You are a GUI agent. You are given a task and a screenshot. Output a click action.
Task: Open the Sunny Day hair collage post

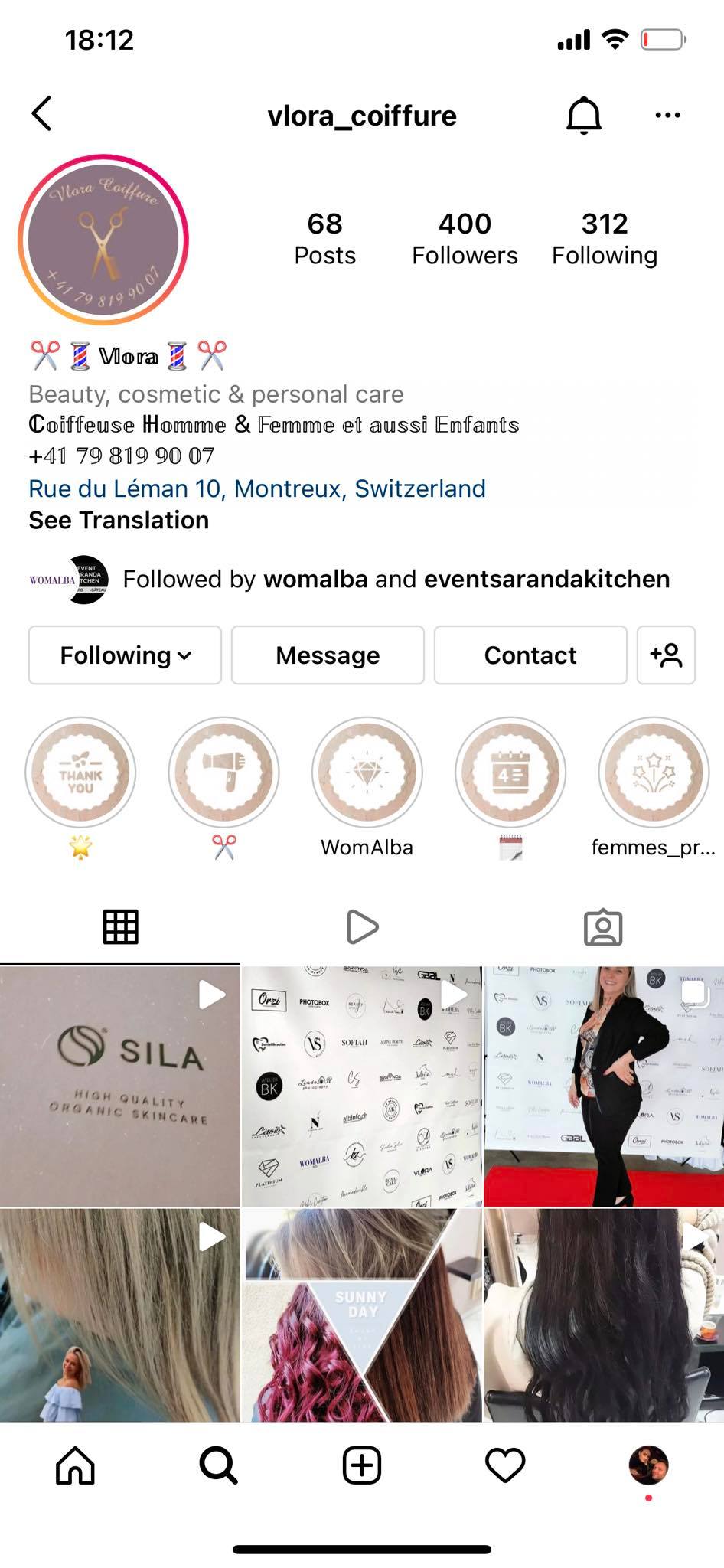[362, 1314]
